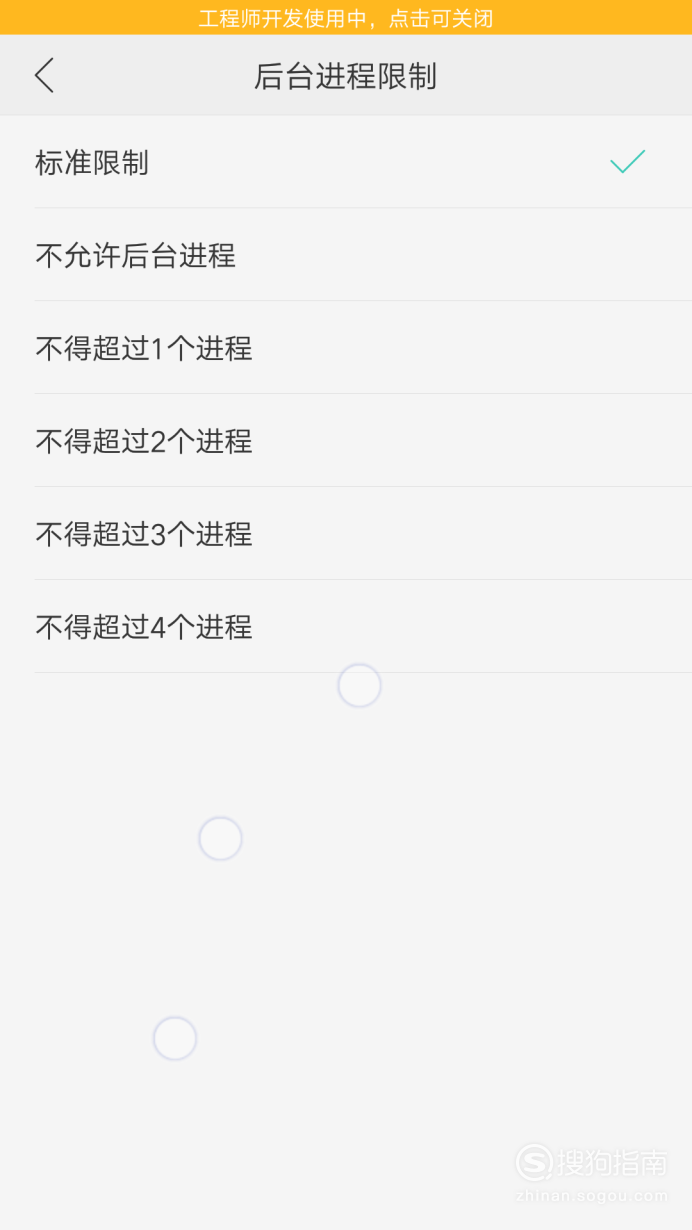Select 标准限制 option

click(x=346, y=162)
